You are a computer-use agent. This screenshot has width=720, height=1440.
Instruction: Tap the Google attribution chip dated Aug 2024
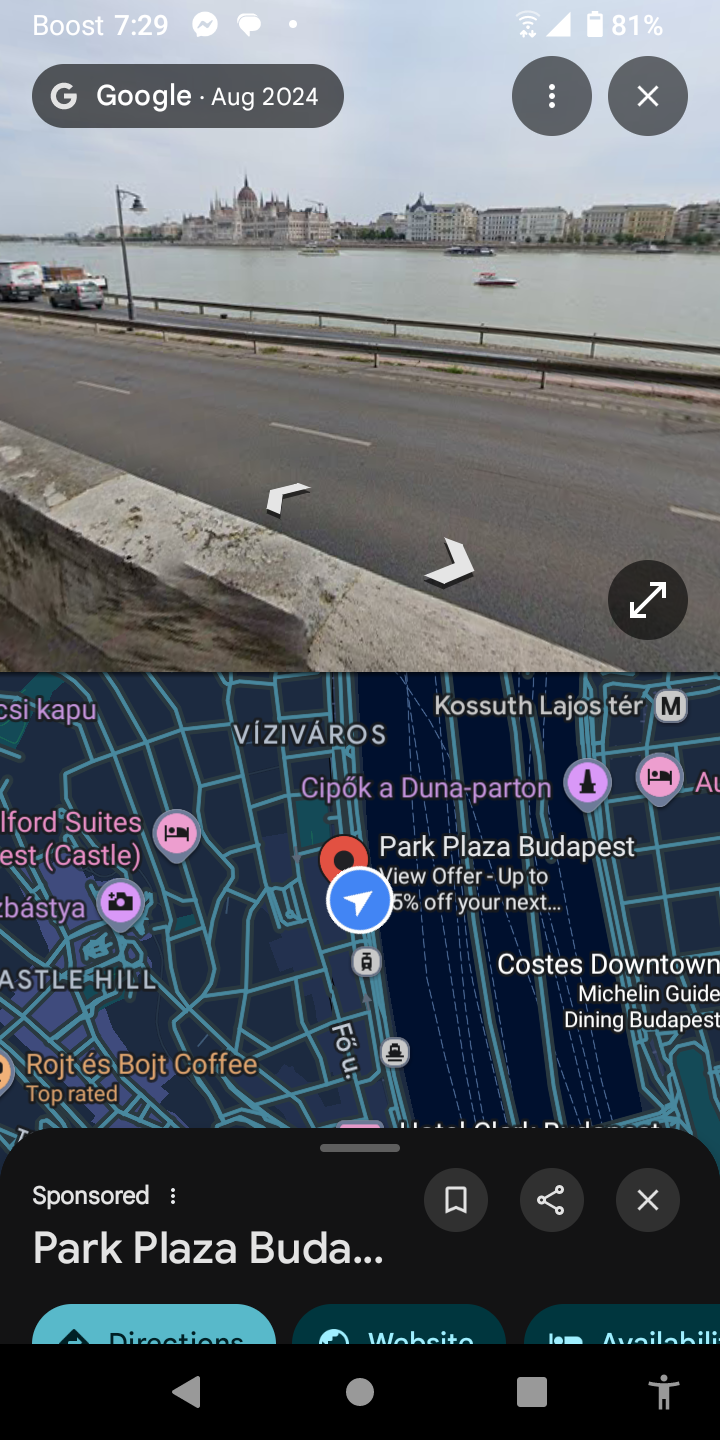point(187,96)
